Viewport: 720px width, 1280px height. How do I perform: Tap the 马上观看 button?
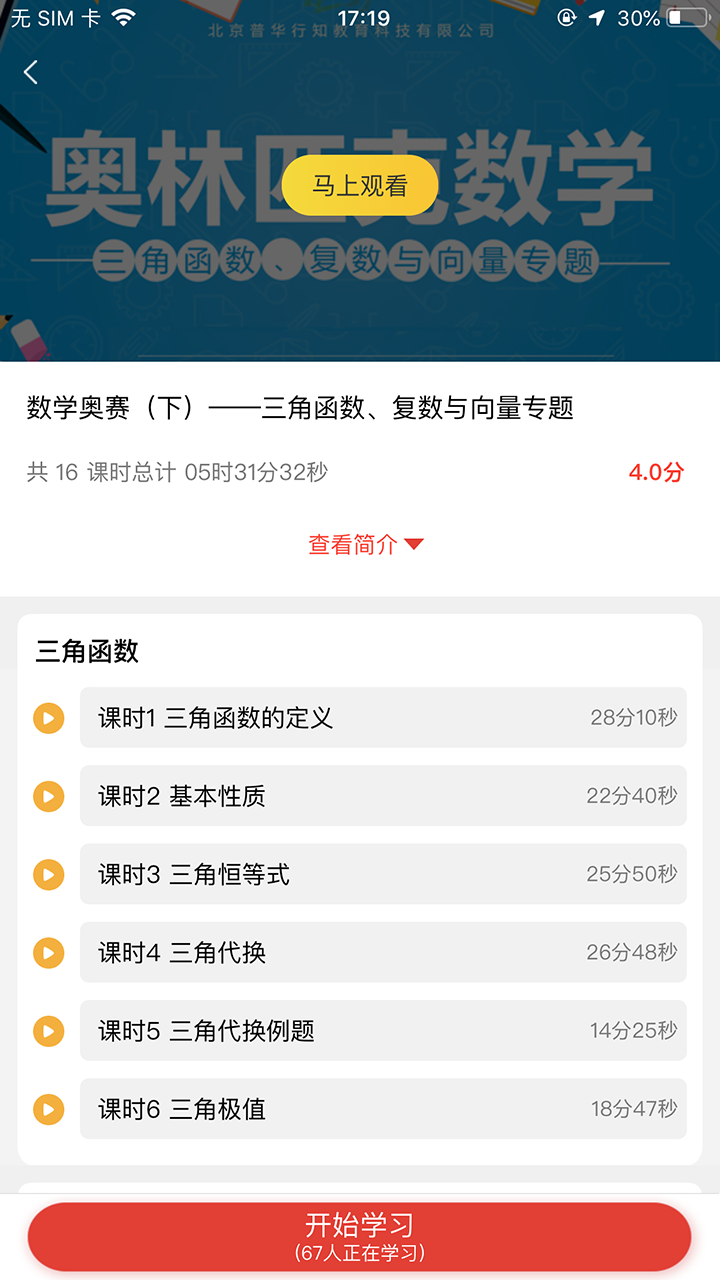click(360, 185)
